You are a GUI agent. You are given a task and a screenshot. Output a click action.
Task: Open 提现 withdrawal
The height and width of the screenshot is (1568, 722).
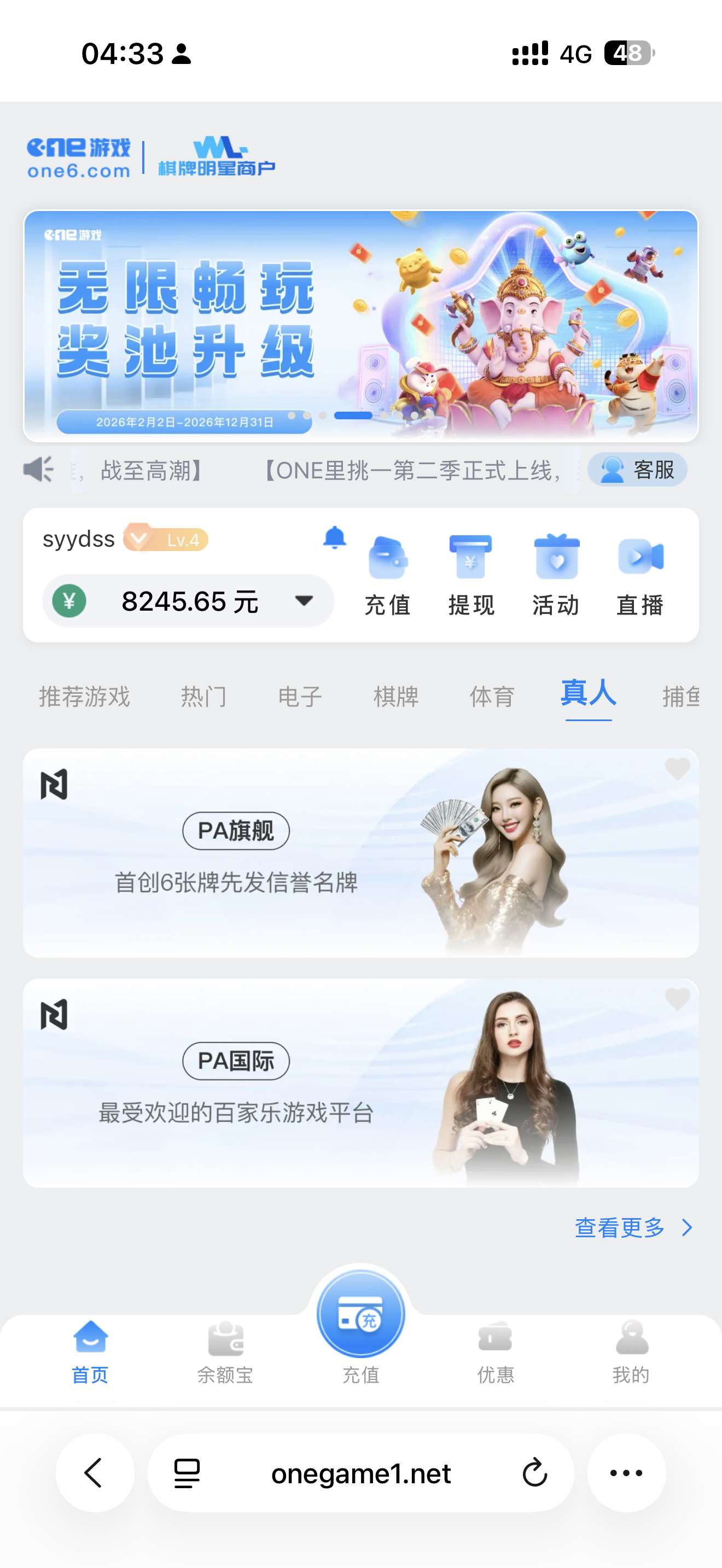(x=470, y=575)
